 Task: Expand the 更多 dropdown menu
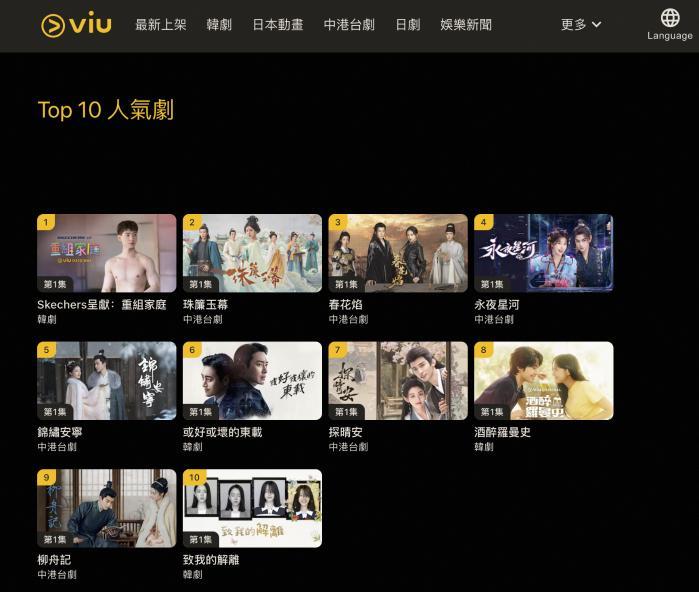click(581, 24)
